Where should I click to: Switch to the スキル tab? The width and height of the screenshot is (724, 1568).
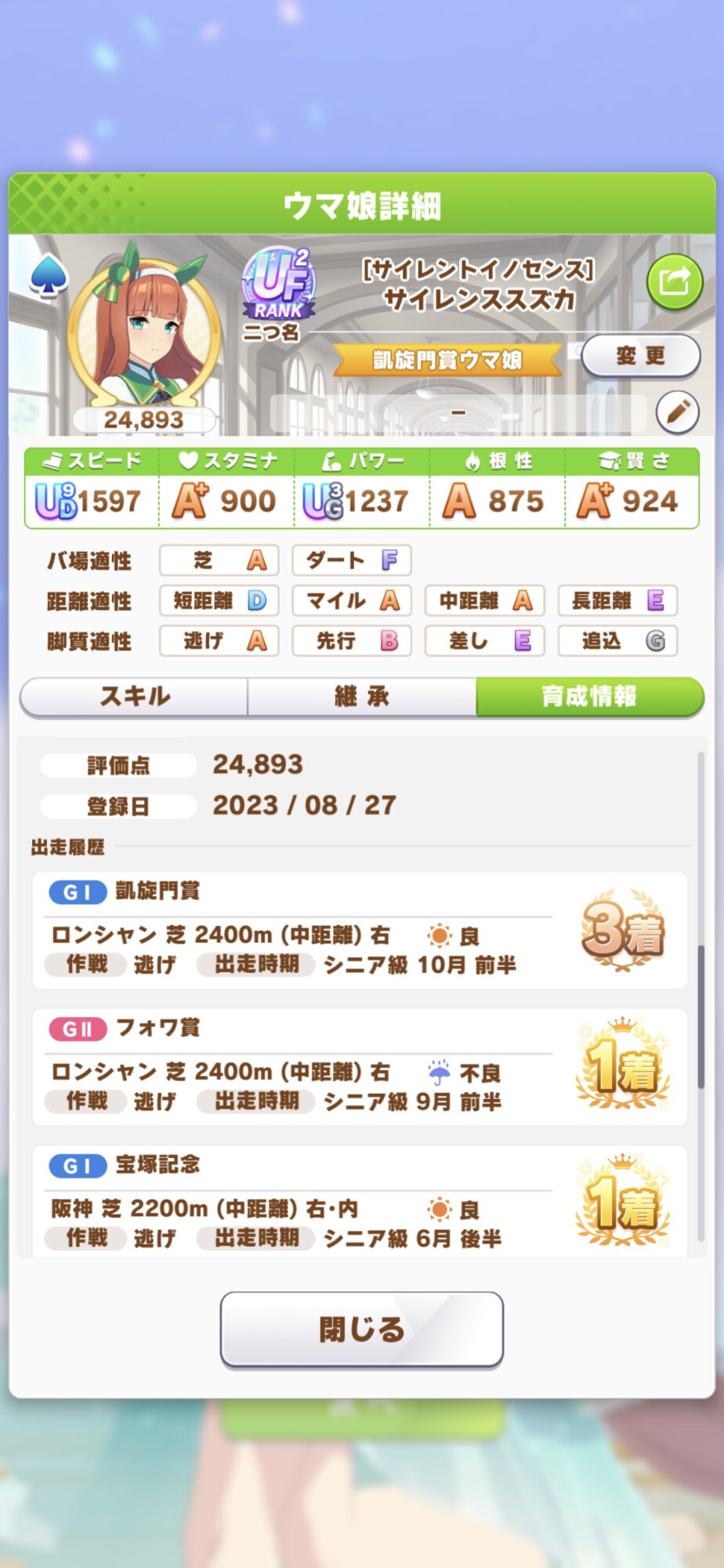[x=134, y=696]
